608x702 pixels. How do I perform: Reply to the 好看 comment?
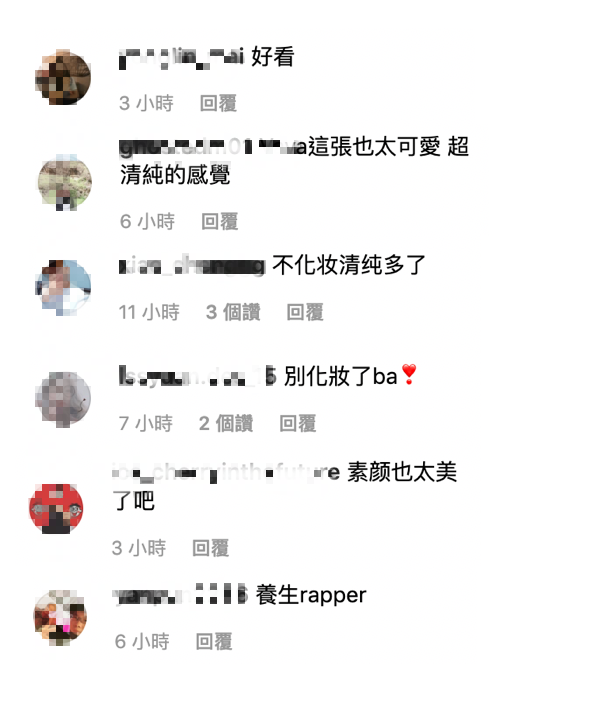[218, 103]
